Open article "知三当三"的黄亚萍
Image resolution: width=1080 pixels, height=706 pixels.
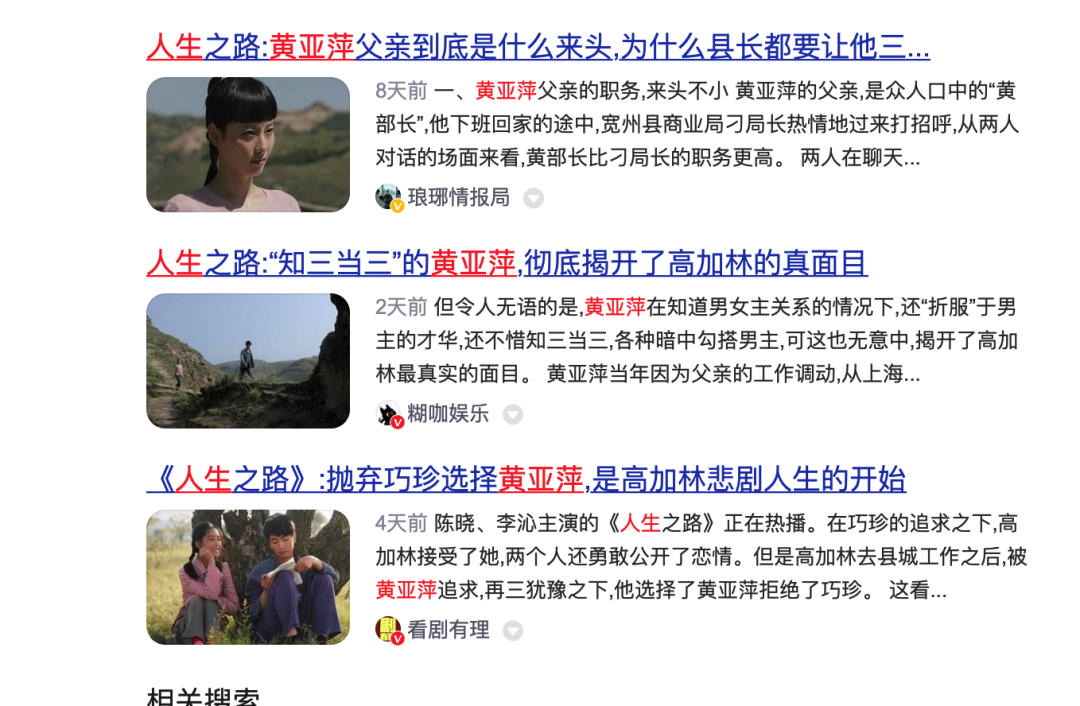pos(507,263)
